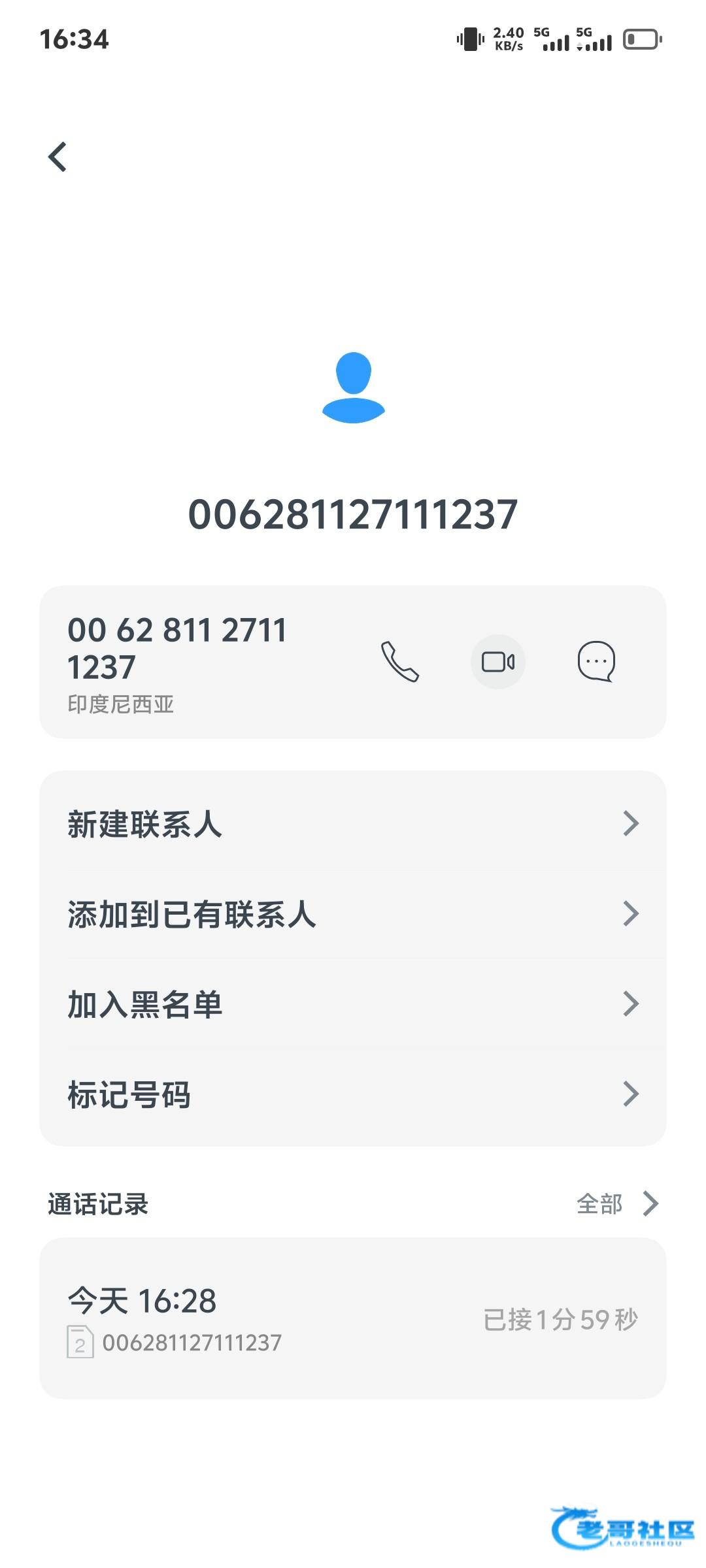Select 添加到已有联系人

click(353, 914)
